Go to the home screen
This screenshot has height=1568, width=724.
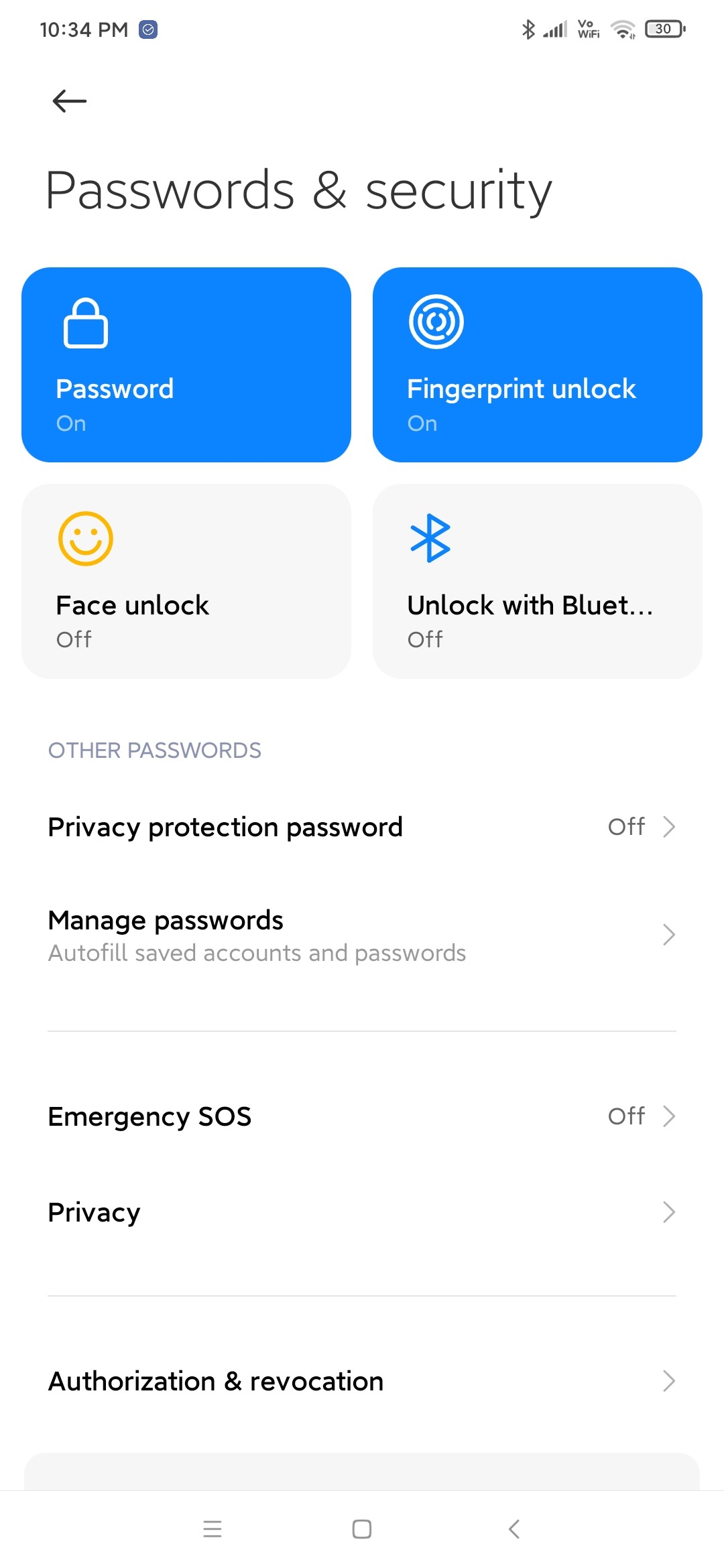tap(362, 1529)
